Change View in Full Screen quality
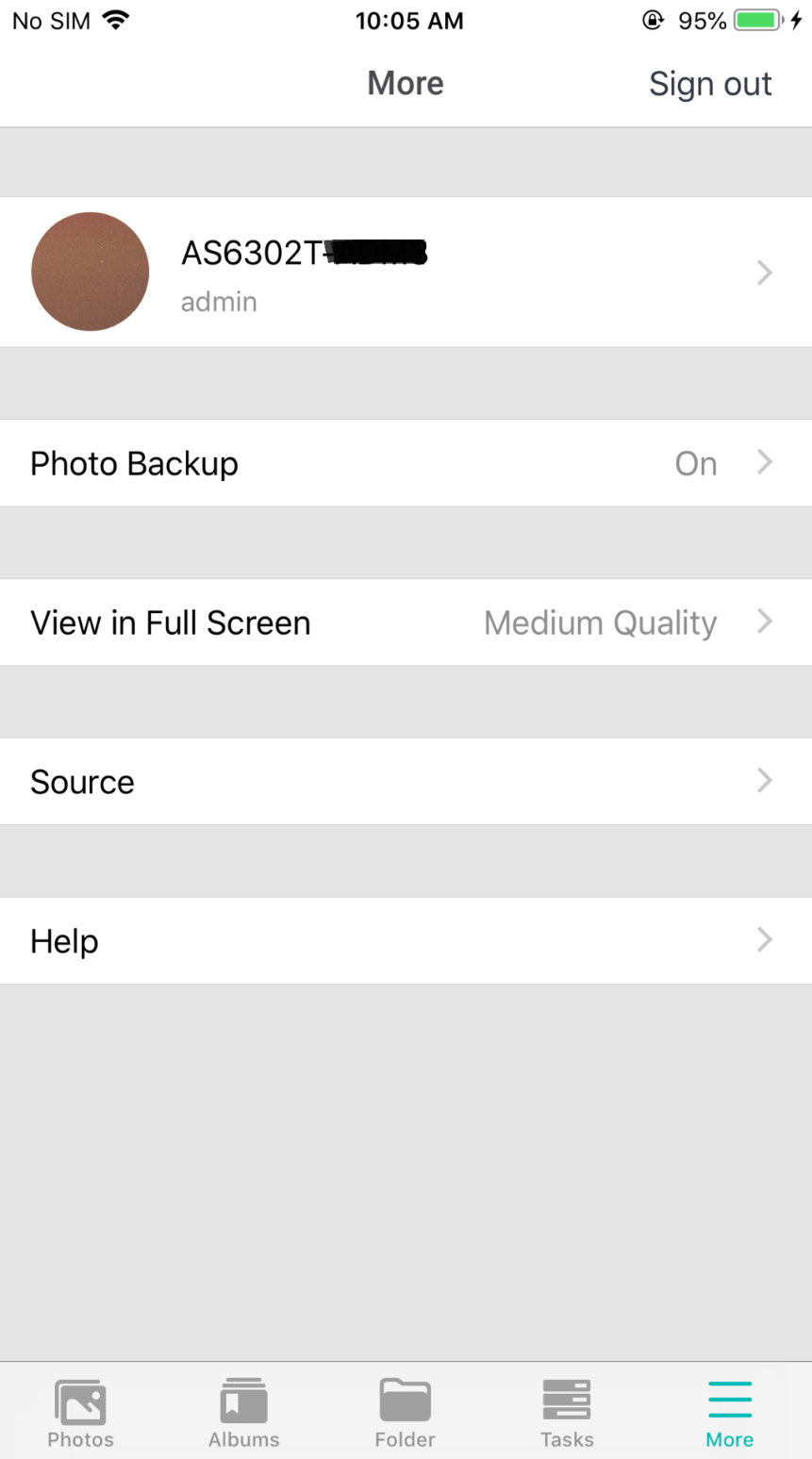The height and width of the screenshot is (1459, 812). [x=406, y=622]
